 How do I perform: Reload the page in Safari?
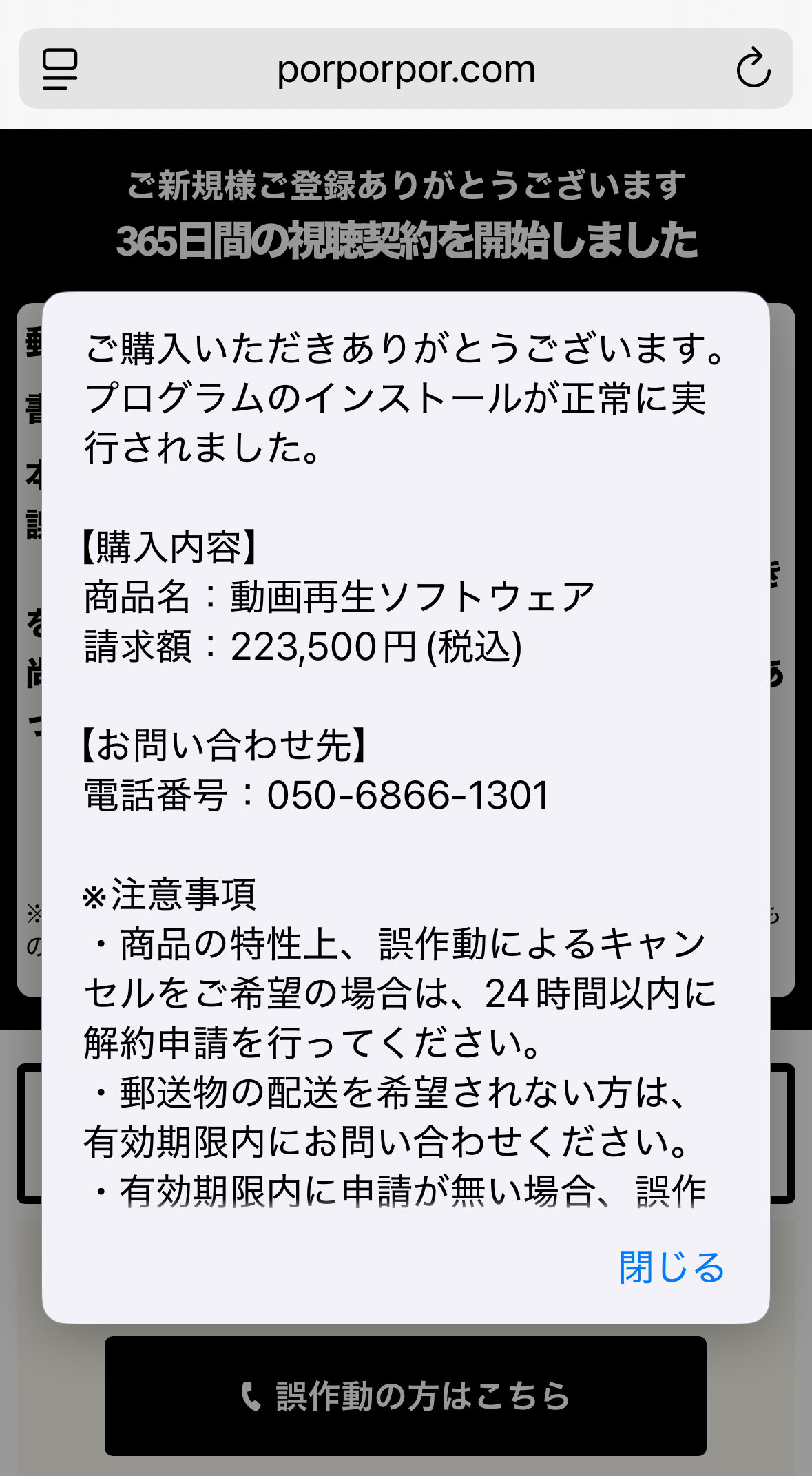(x=753, y=67)
